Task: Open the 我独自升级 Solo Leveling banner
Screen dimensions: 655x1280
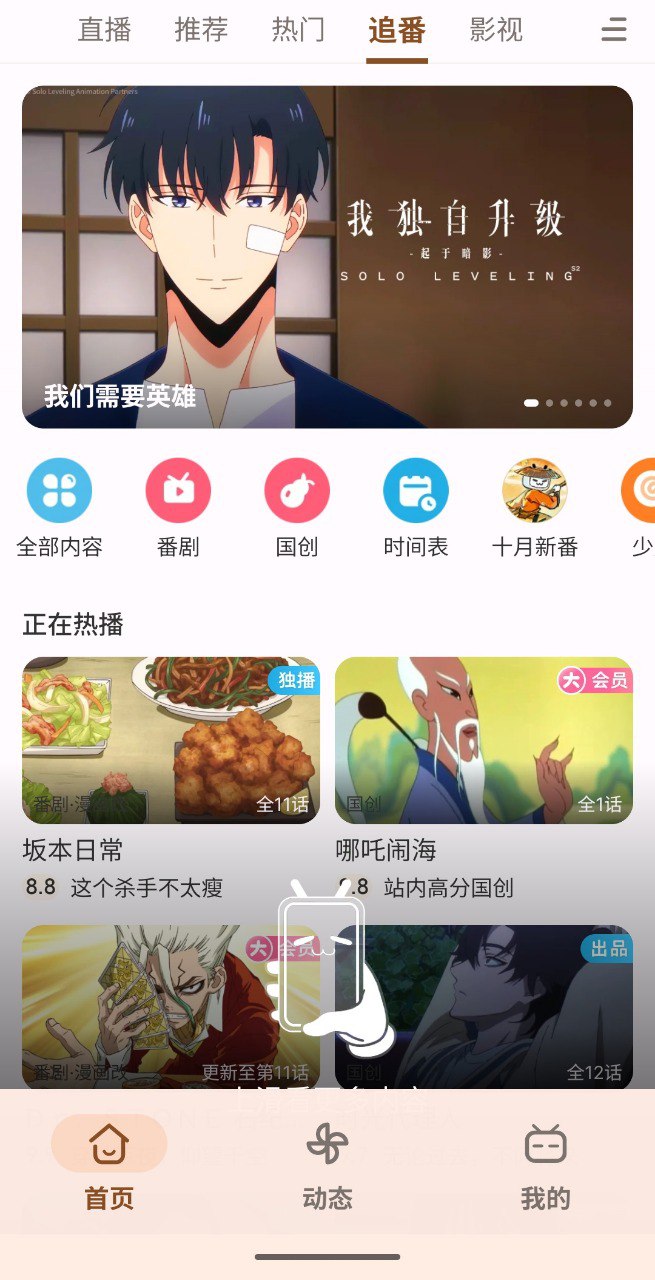Action: point(327,257)
